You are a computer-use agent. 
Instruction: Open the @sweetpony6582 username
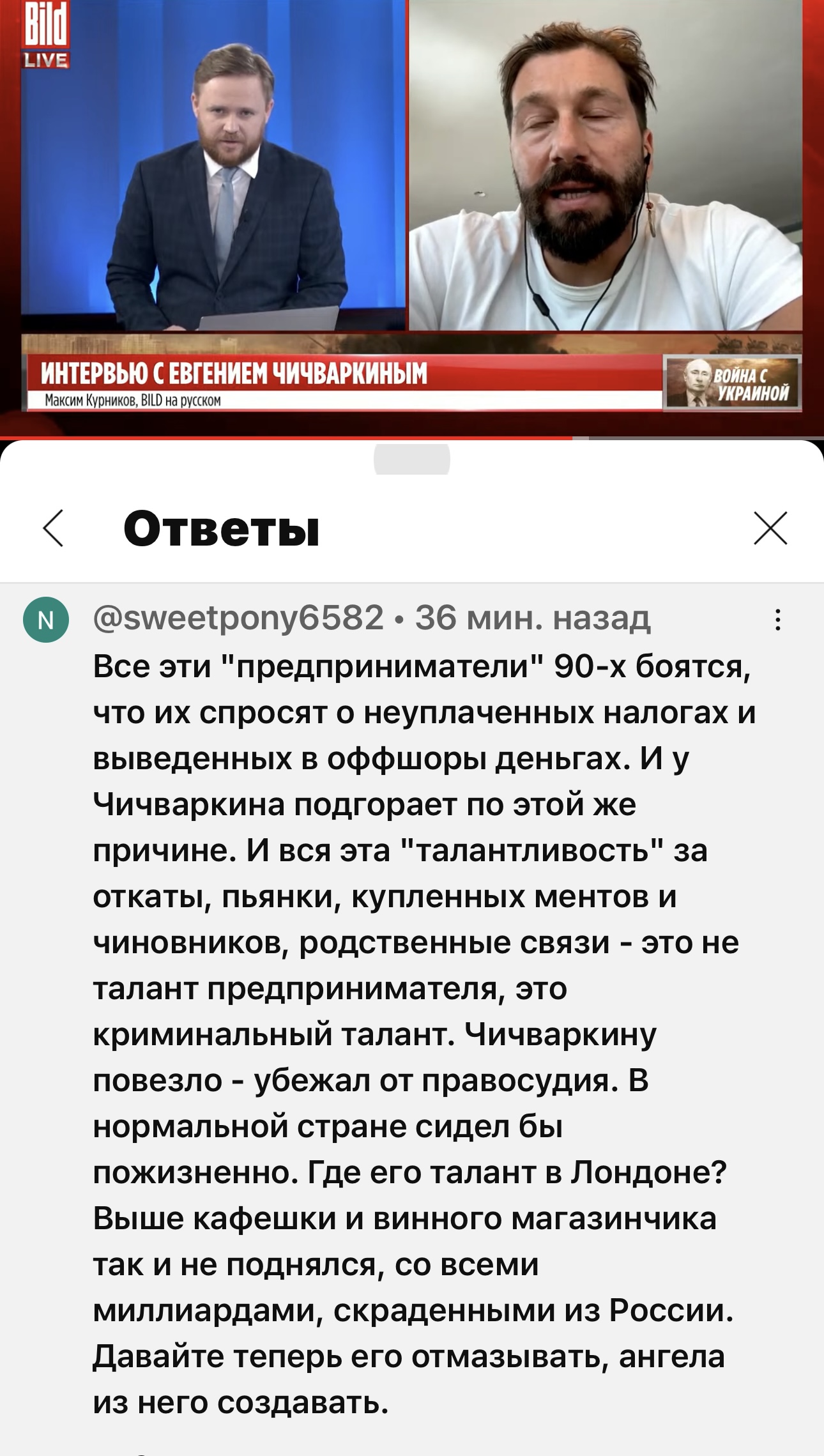pos(238,618)
